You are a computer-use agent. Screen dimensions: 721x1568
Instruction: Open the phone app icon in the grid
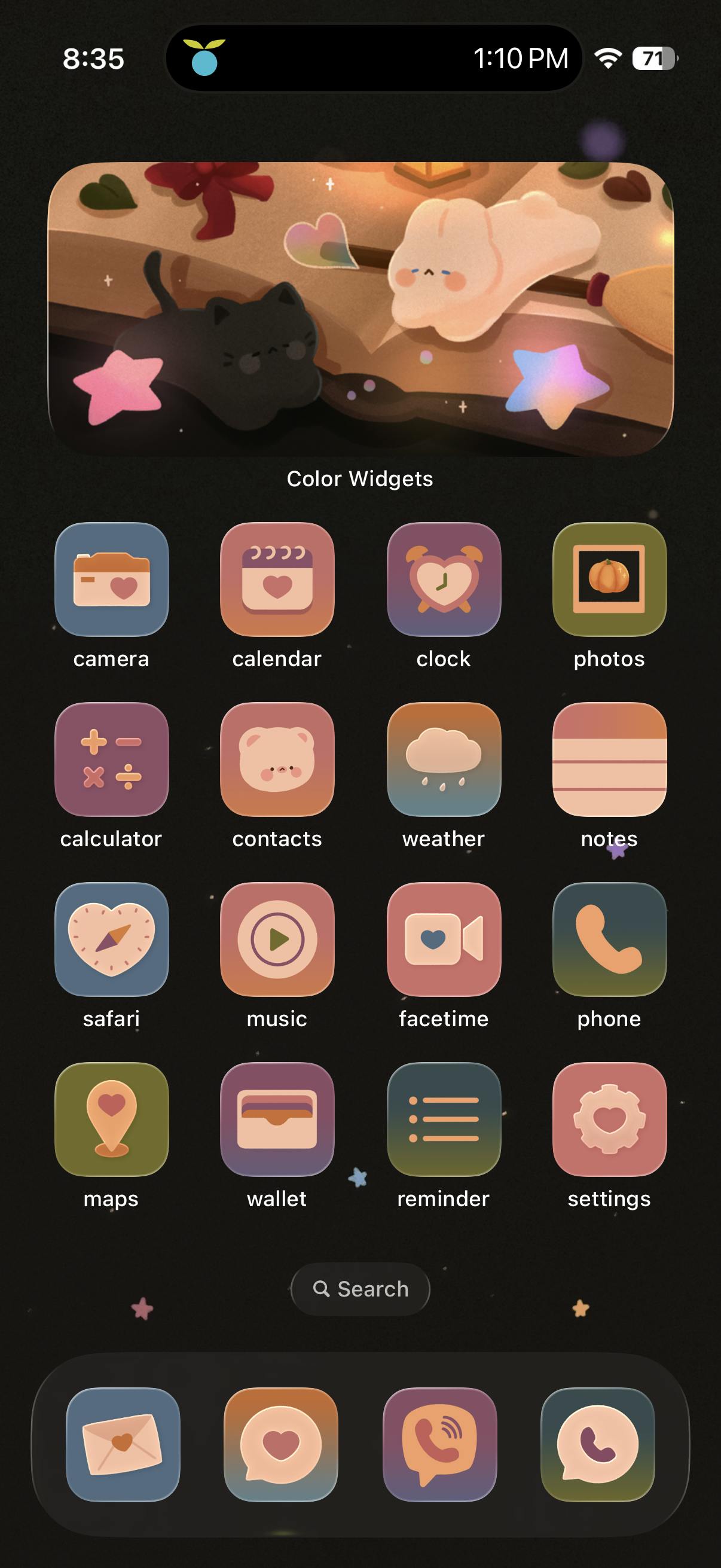click(x=609, y=939)
